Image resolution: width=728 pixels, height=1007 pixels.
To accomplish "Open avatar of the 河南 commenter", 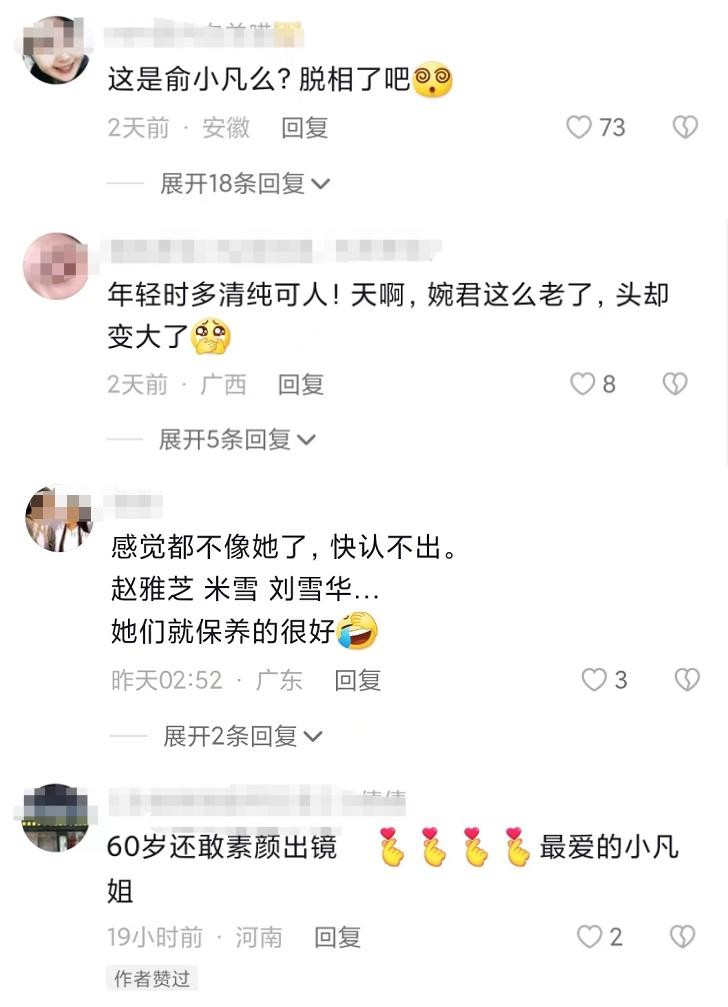I will tap(55, 817).
